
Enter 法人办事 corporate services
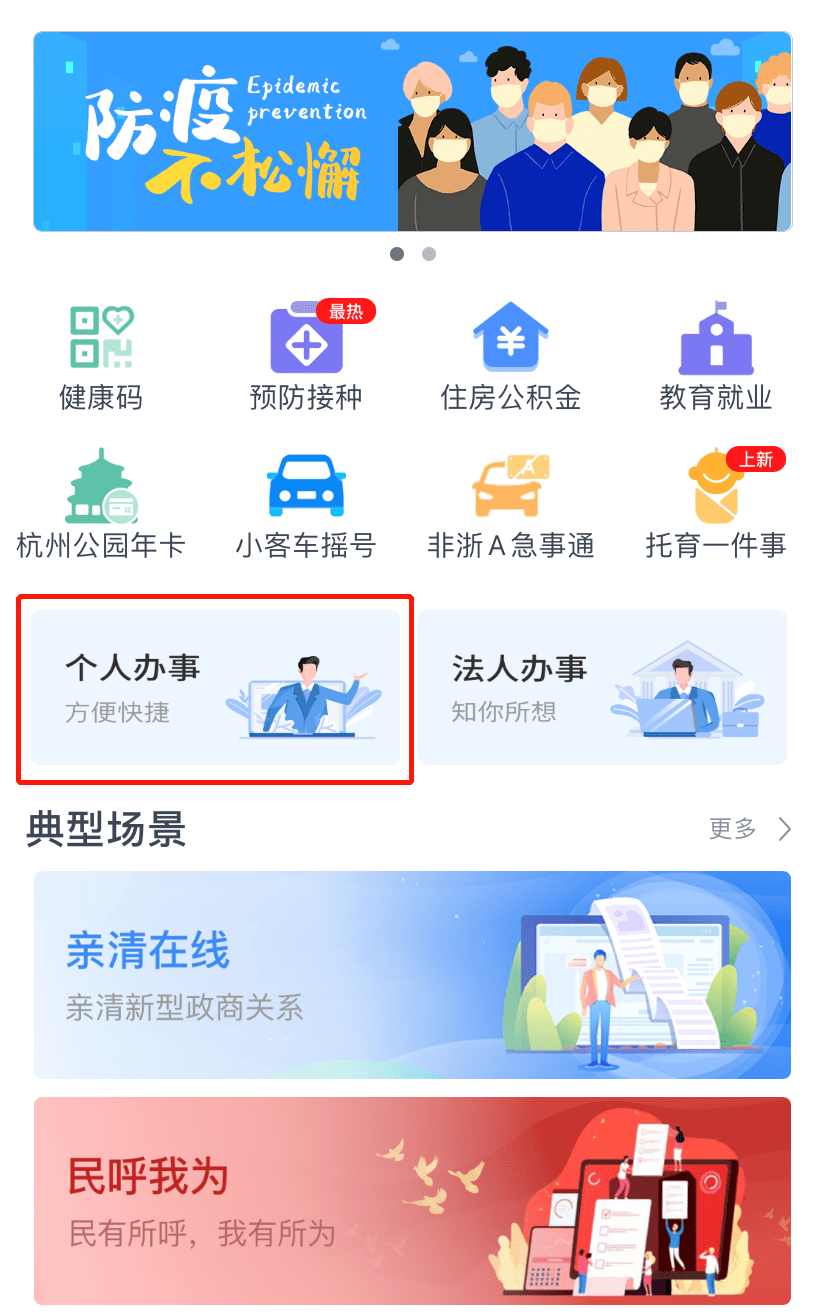pos(602,688)
